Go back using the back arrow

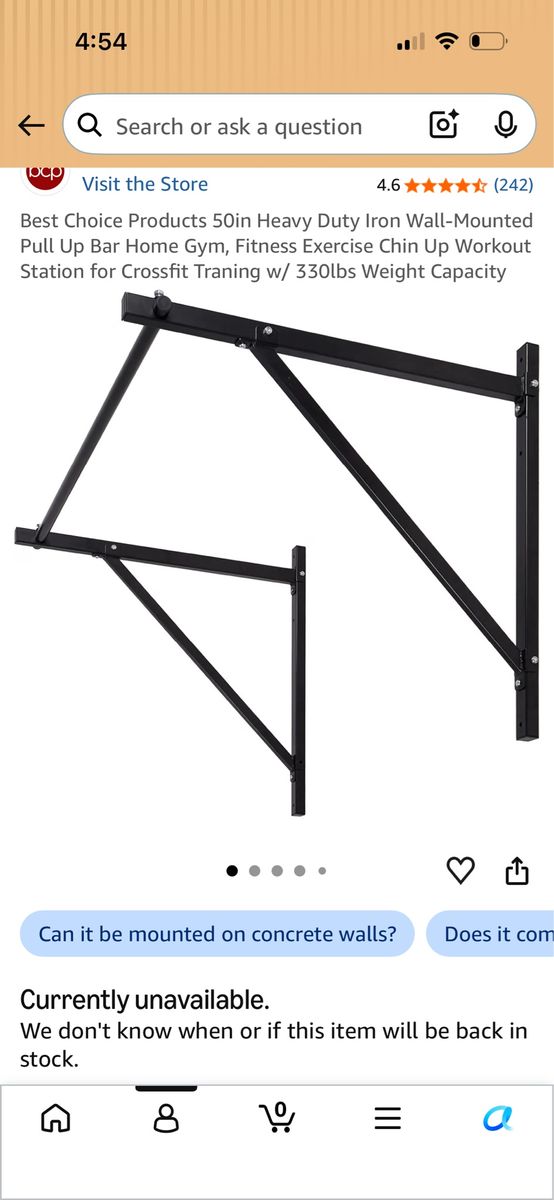point(31,125)
